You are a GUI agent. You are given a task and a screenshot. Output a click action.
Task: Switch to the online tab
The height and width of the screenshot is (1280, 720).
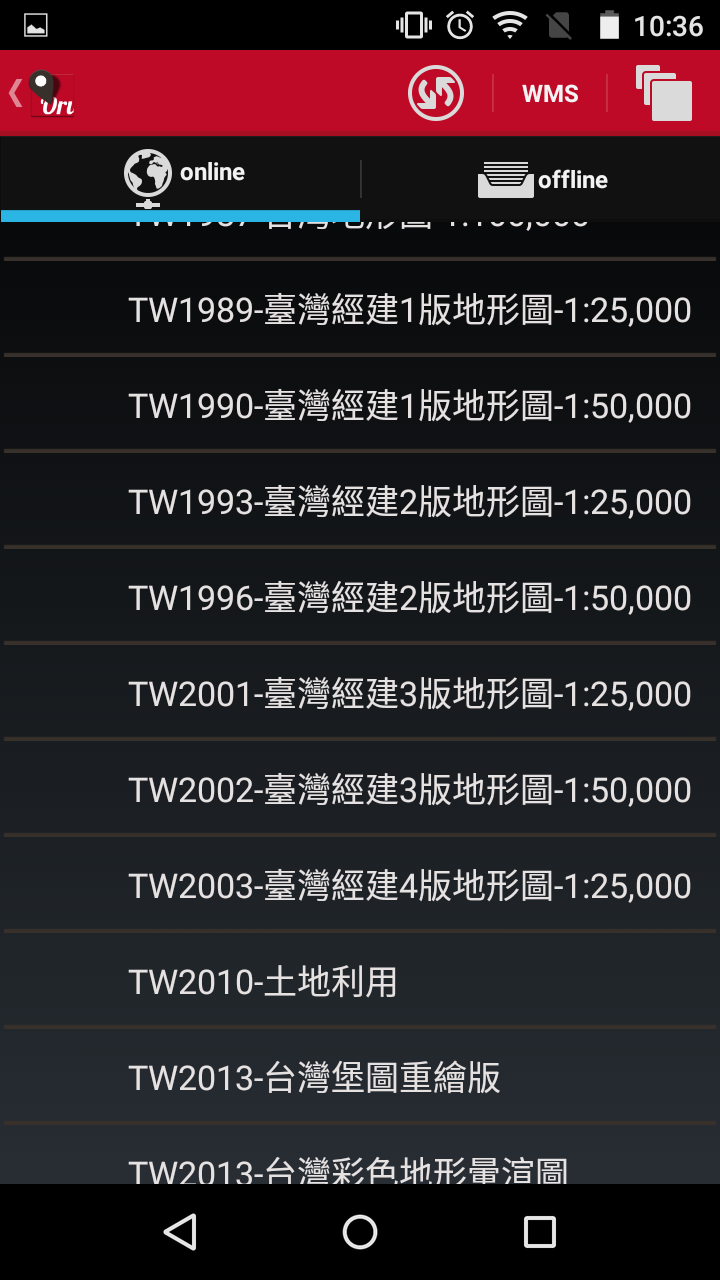(x=181, y=177)
